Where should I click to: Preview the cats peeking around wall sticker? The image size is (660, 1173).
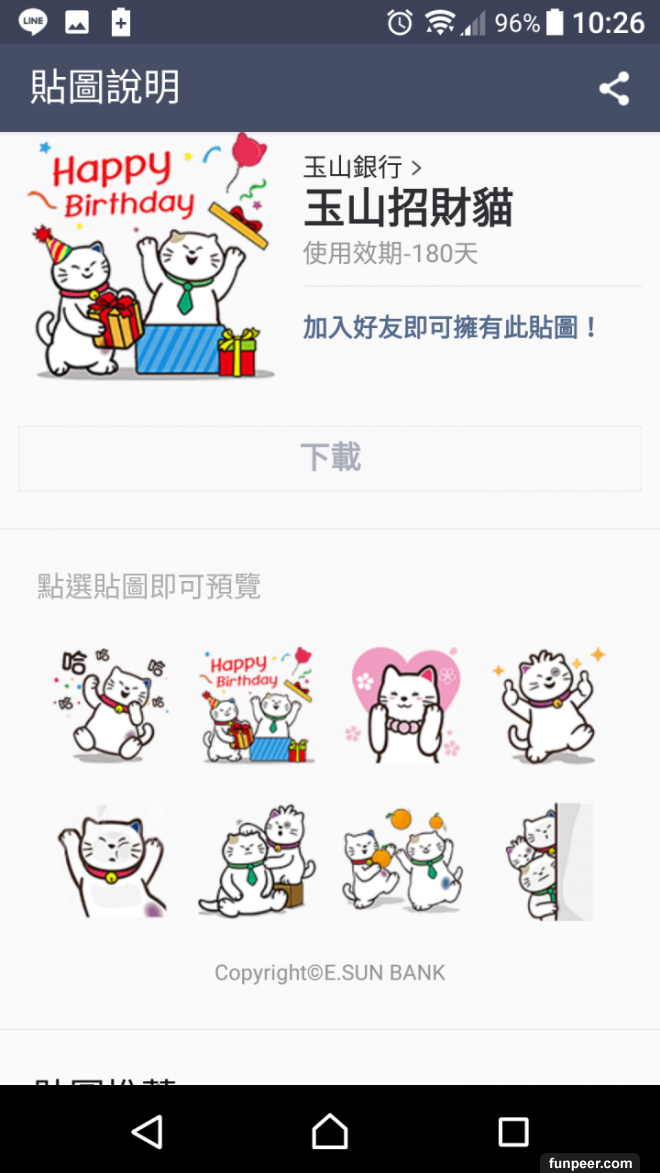(x=548, y=862)
